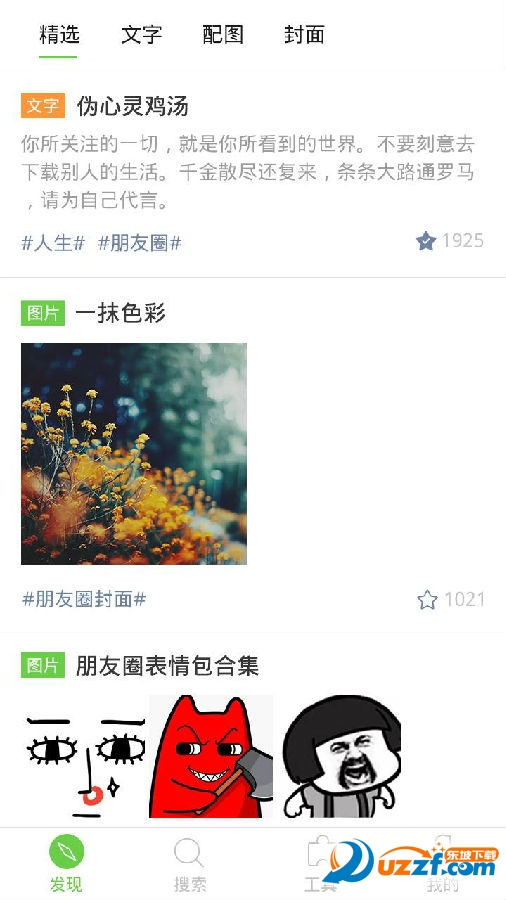The image size is (506, 900).
Task: Tap the #人生# hashtag
Action: tap(53, 243)
